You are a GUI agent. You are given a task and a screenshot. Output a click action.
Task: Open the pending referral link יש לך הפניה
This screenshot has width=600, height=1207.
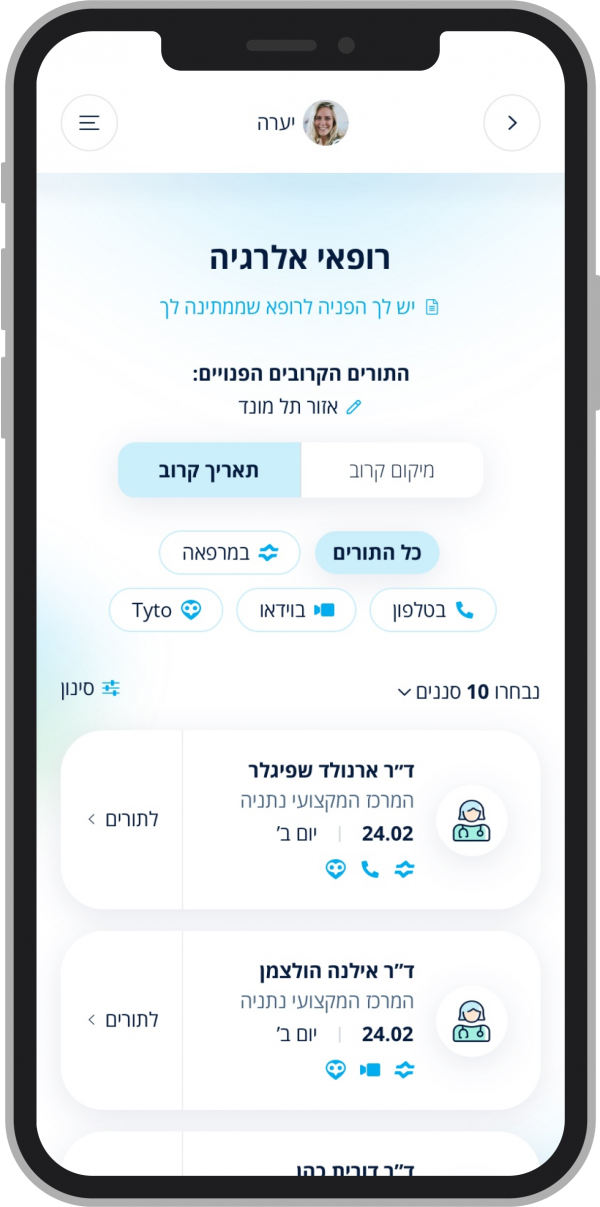click(x=299, y=307)
